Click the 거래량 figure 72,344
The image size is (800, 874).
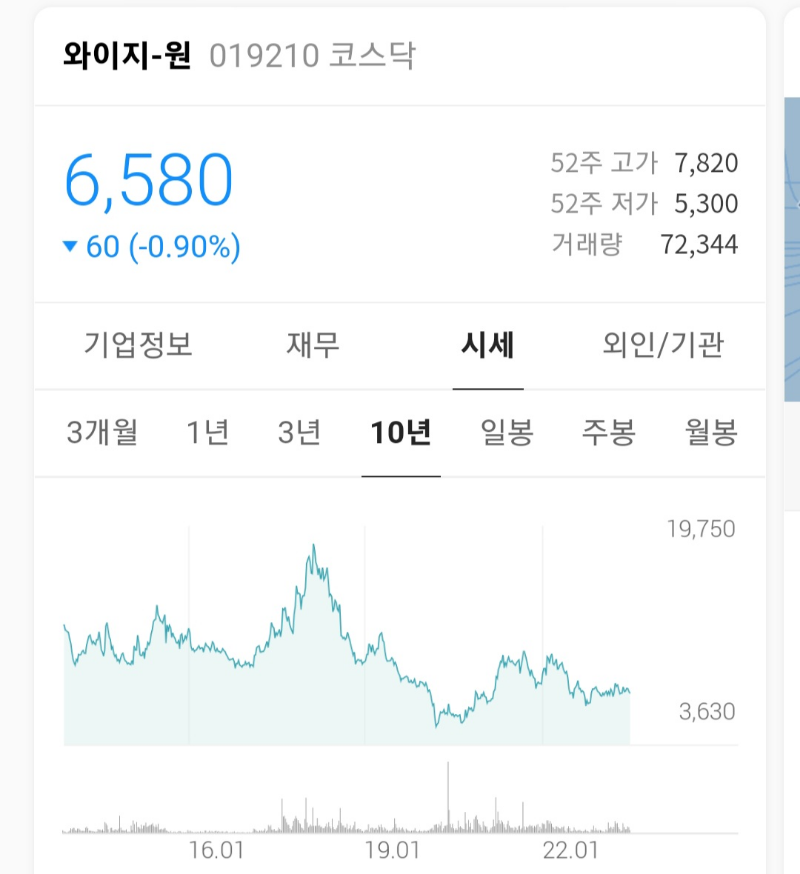point(701,243)
